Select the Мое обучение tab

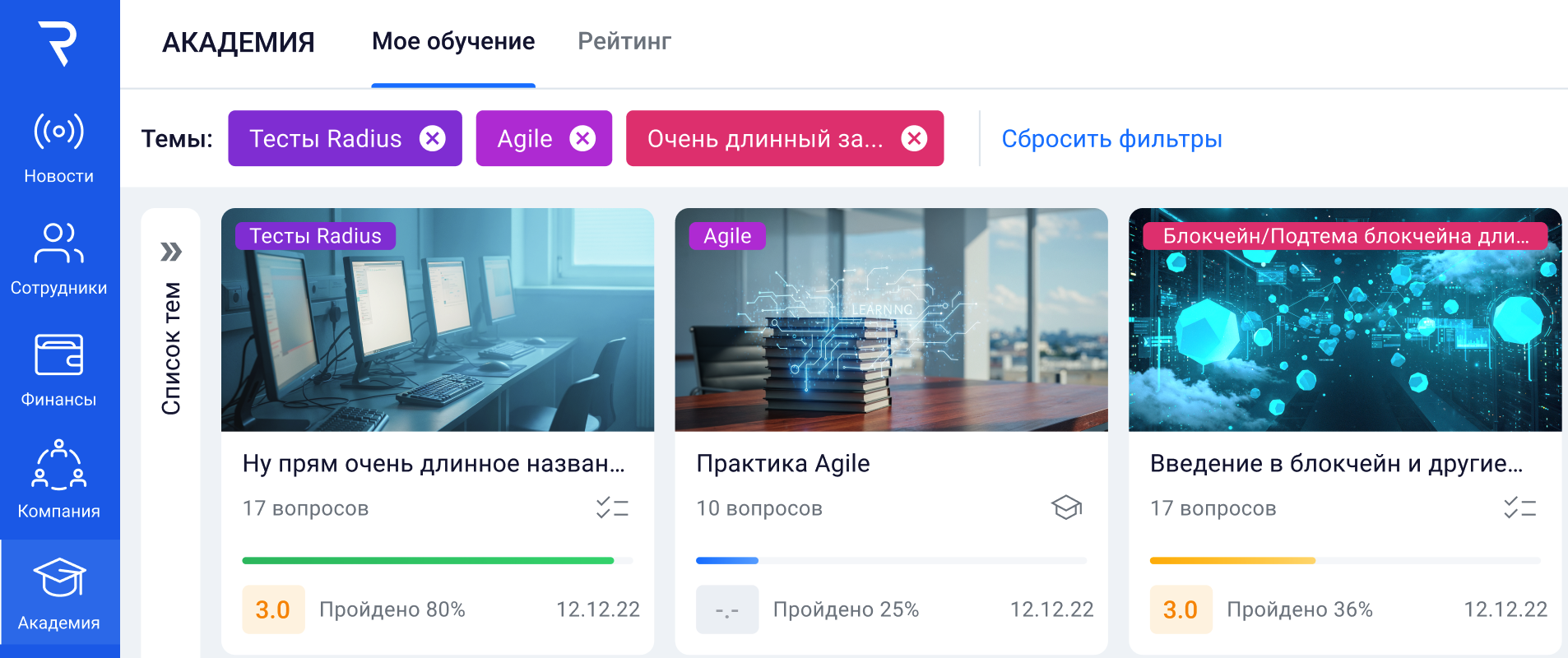click(x=453, y=41)
